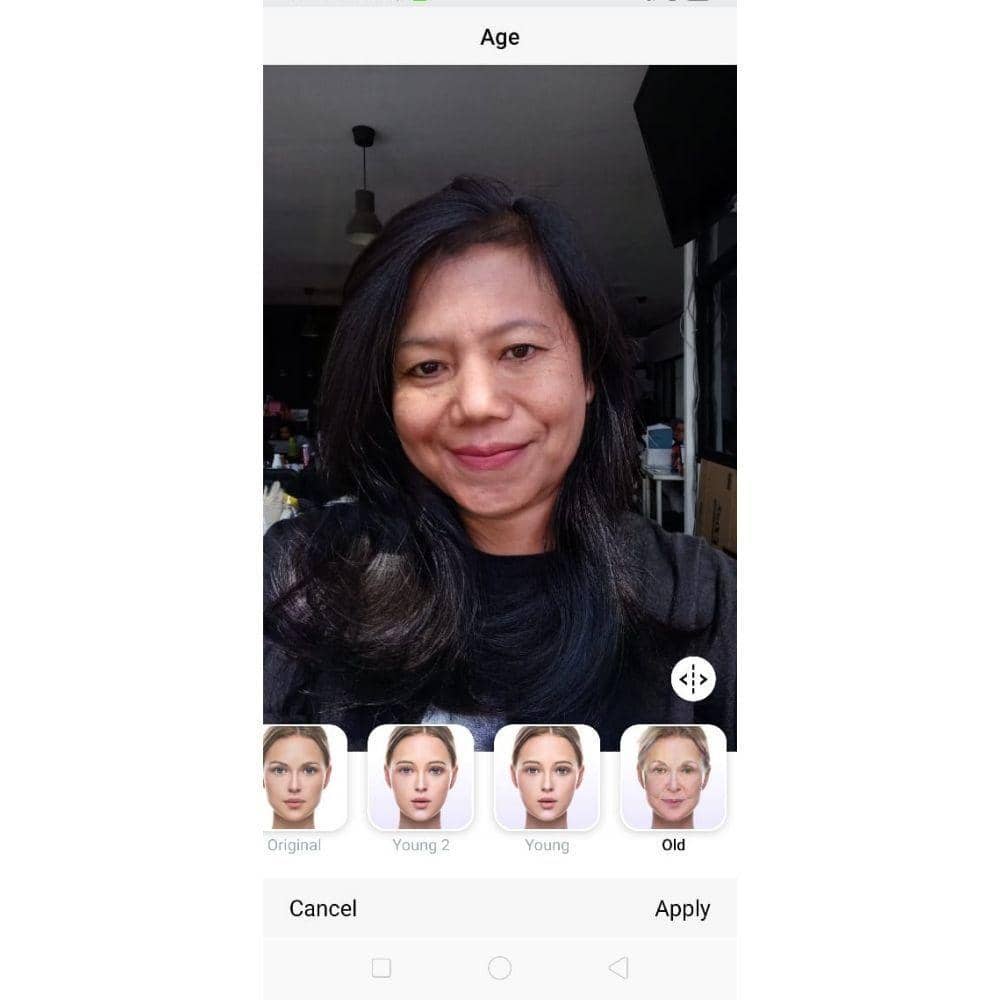The width and height of the screenshot is (1000, 1000).
Task: Go back using system navigation
Action: (x=618, y=967)
